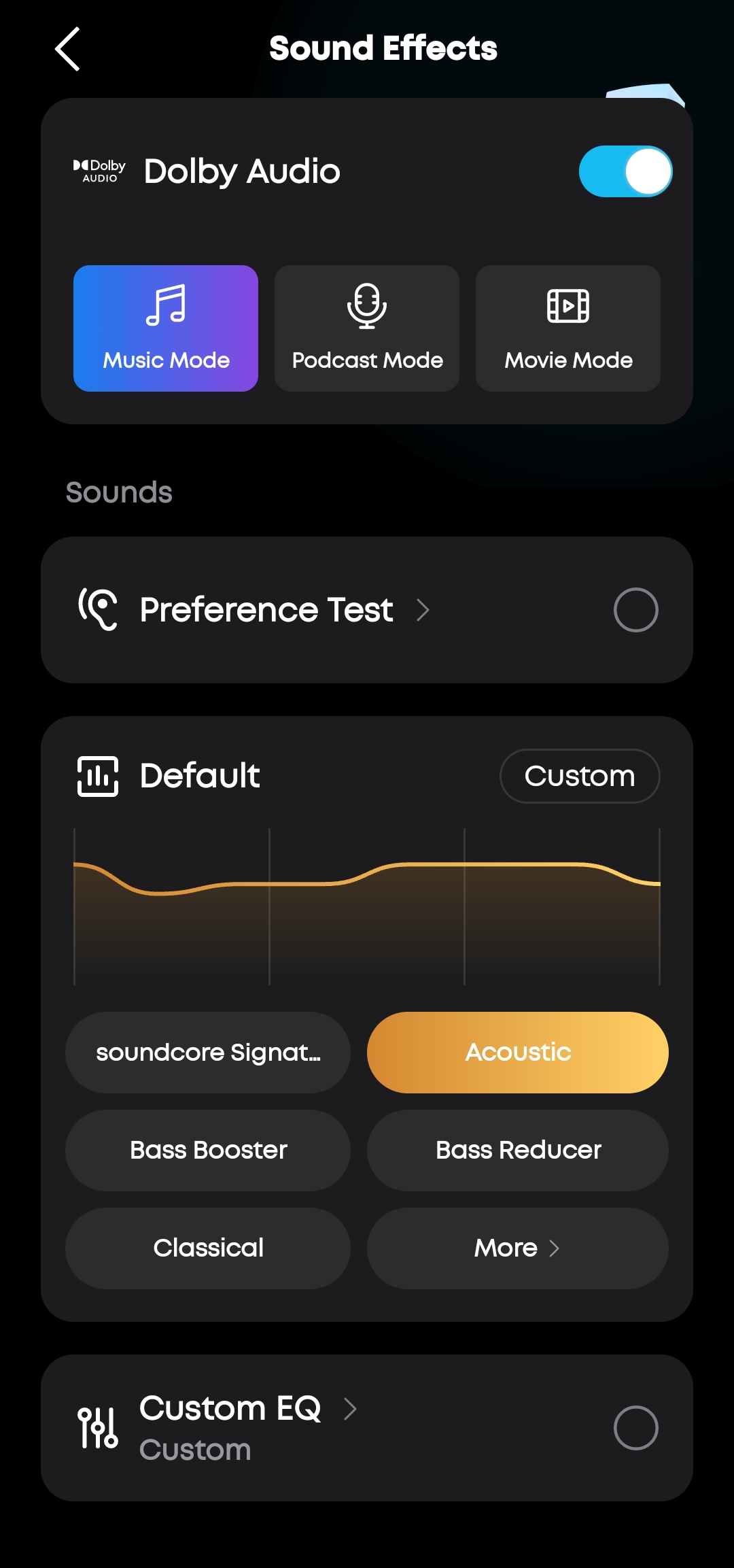Turn off the Dolby Audio switch

point(625,171)
